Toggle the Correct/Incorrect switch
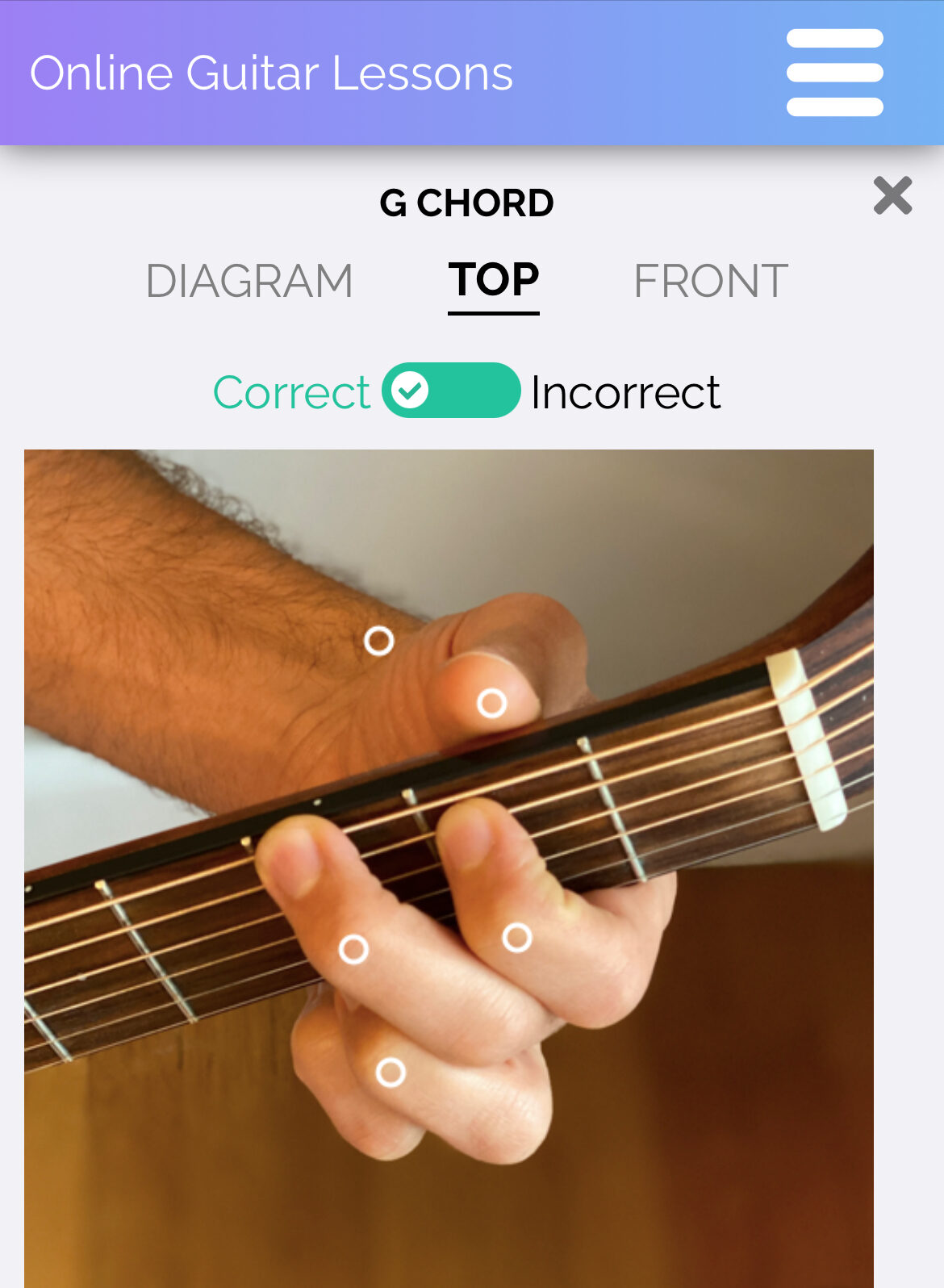Image resolution: width=944 pixels, height=1288 pixels. 451,391
